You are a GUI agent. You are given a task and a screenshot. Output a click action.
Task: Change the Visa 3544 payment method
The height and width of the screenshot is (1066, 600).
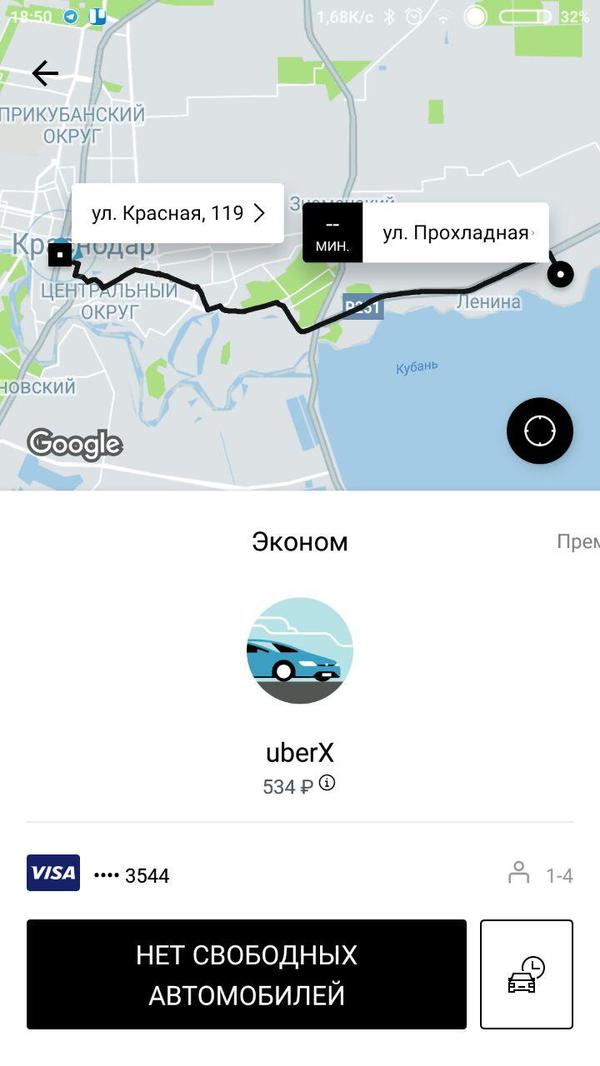(x=98, y=875)
